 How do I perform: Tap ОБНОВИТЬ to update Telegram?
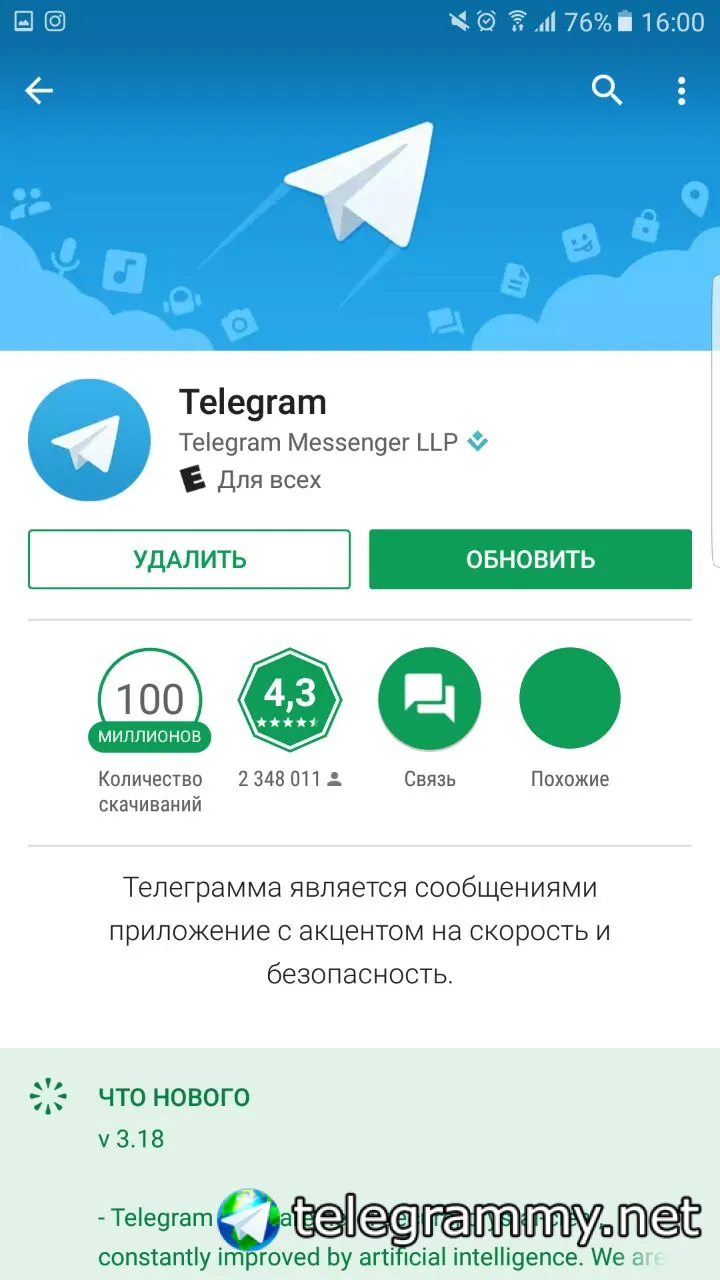coord(530,559)
